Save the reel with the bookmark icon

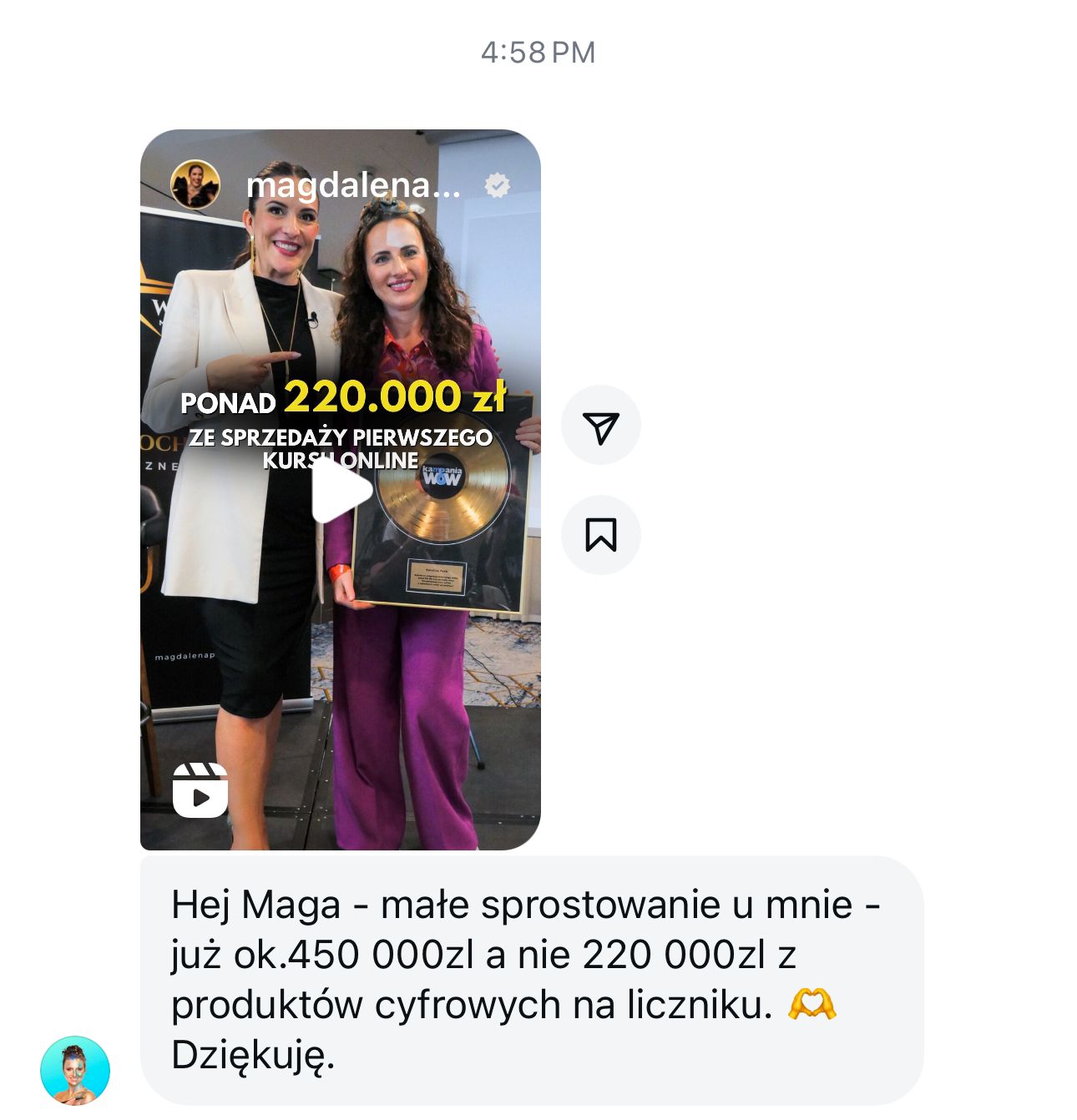click(x=600, y=535)
